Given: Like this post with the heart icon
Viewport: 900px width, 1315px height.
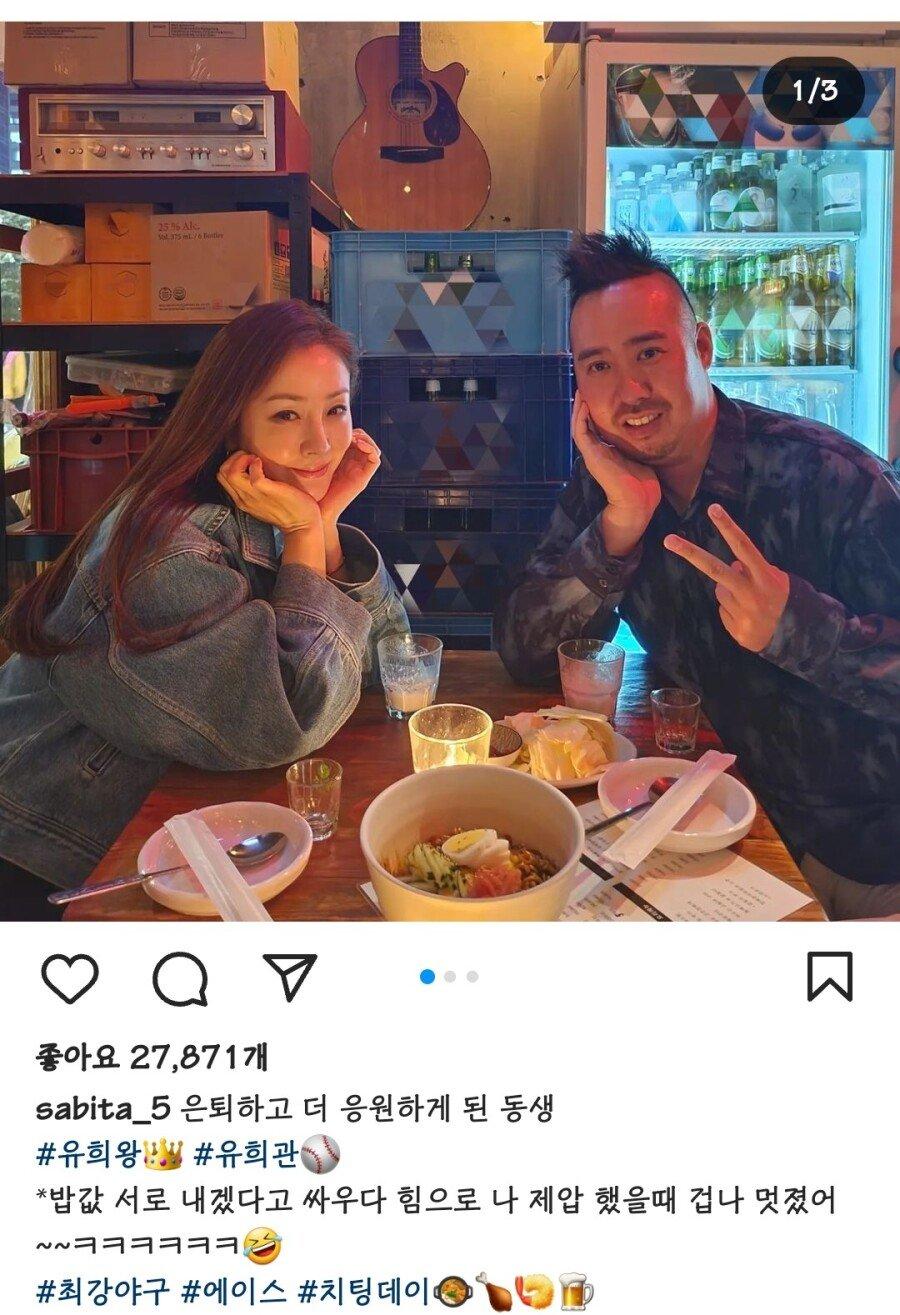Looking at the screenshot, I should click(x=70, y=978).
